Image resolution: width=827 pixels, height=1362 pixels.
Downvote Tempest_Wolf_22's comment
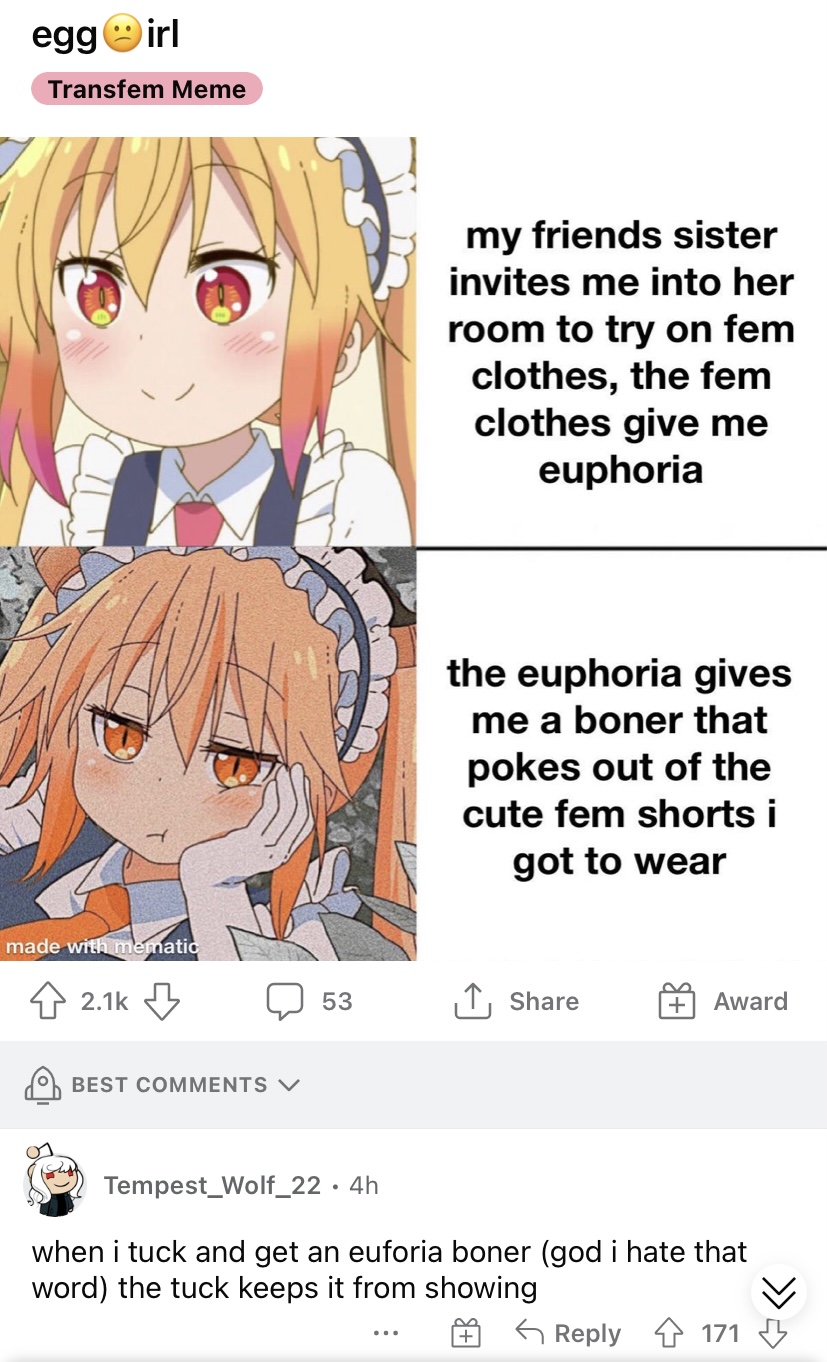pyautogui.click(x=772, y=1333)
